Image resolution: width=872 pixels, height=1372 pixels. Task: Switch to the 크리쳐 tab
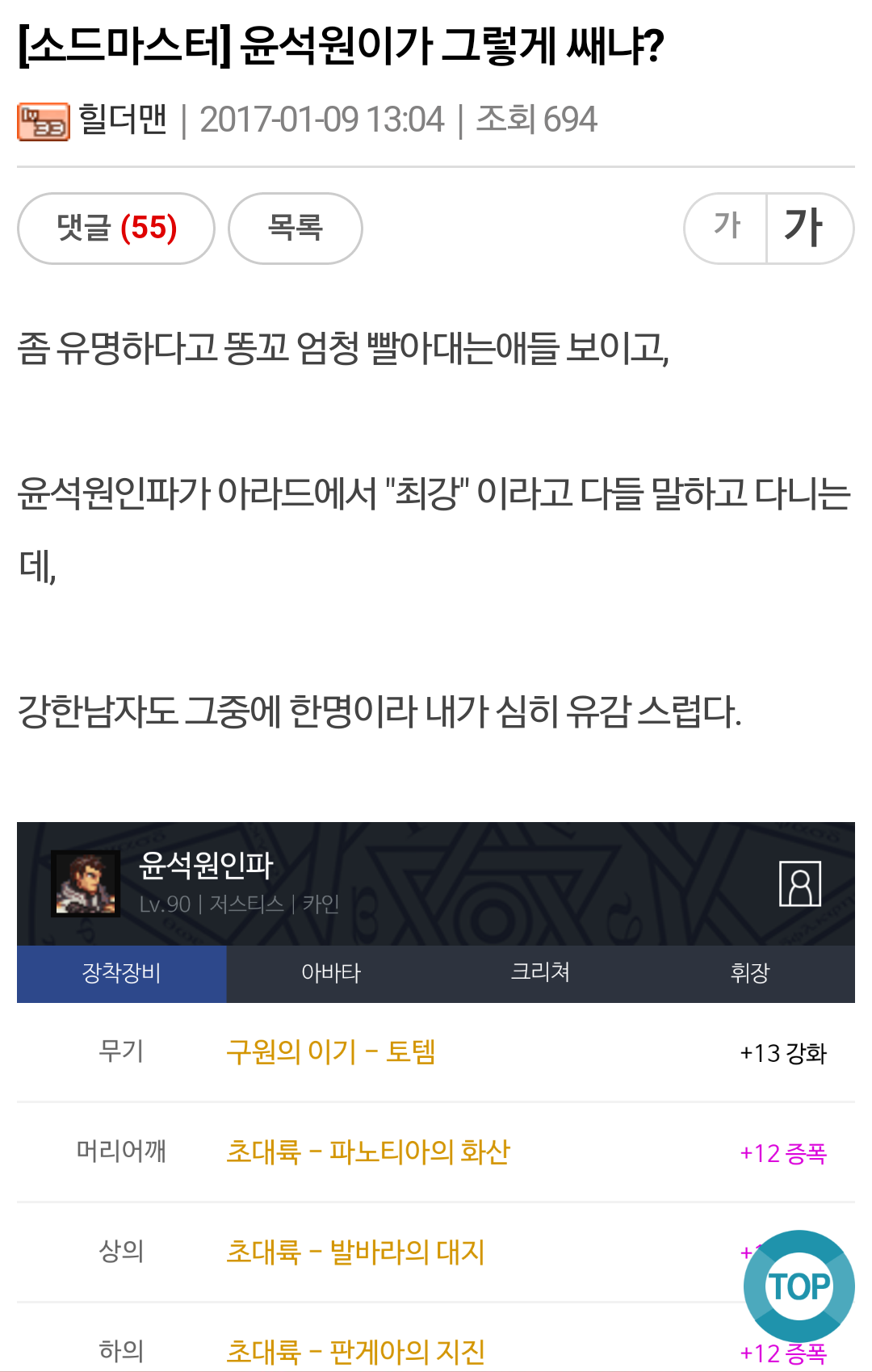pos(540,973)
